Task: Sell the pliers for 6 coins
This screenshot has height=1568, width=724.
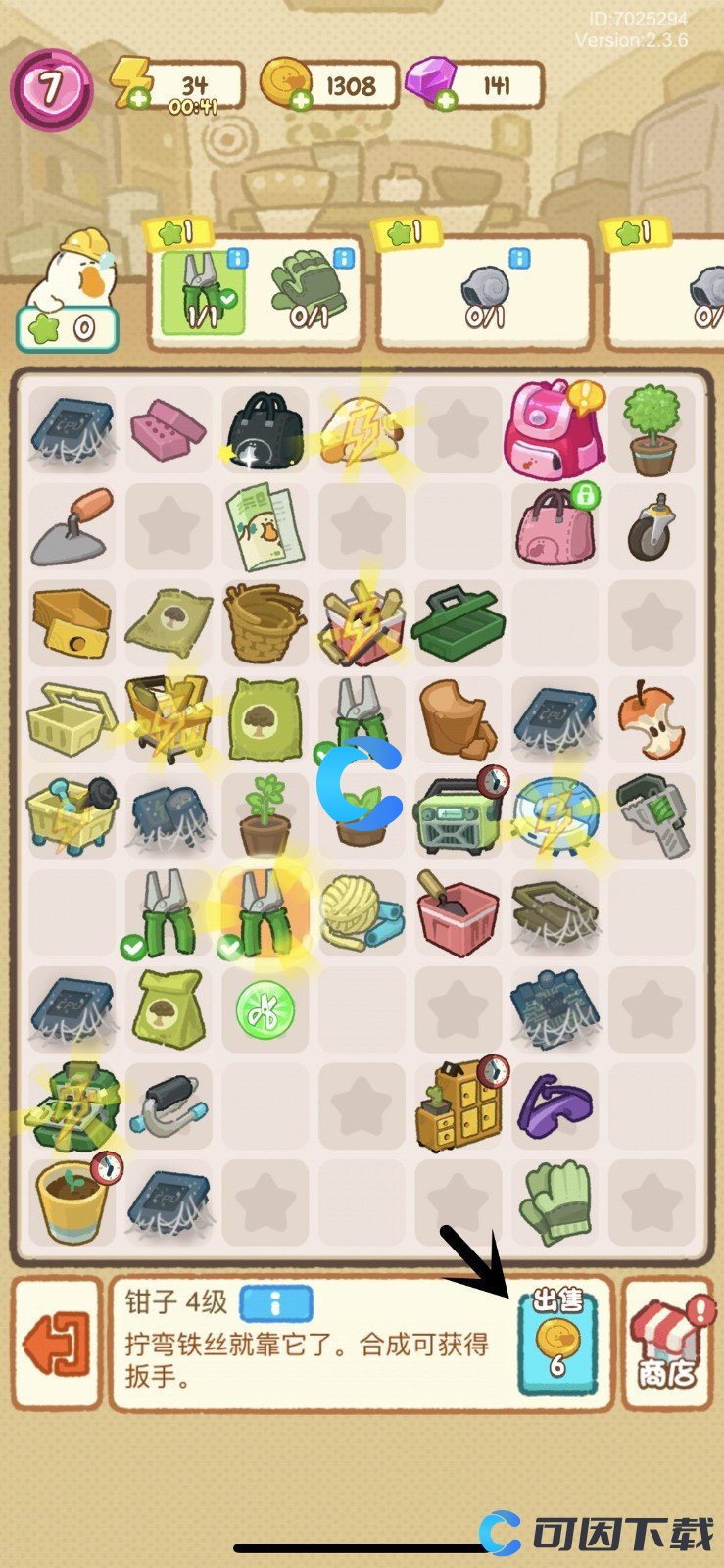Action: (x=557, y=1341)
